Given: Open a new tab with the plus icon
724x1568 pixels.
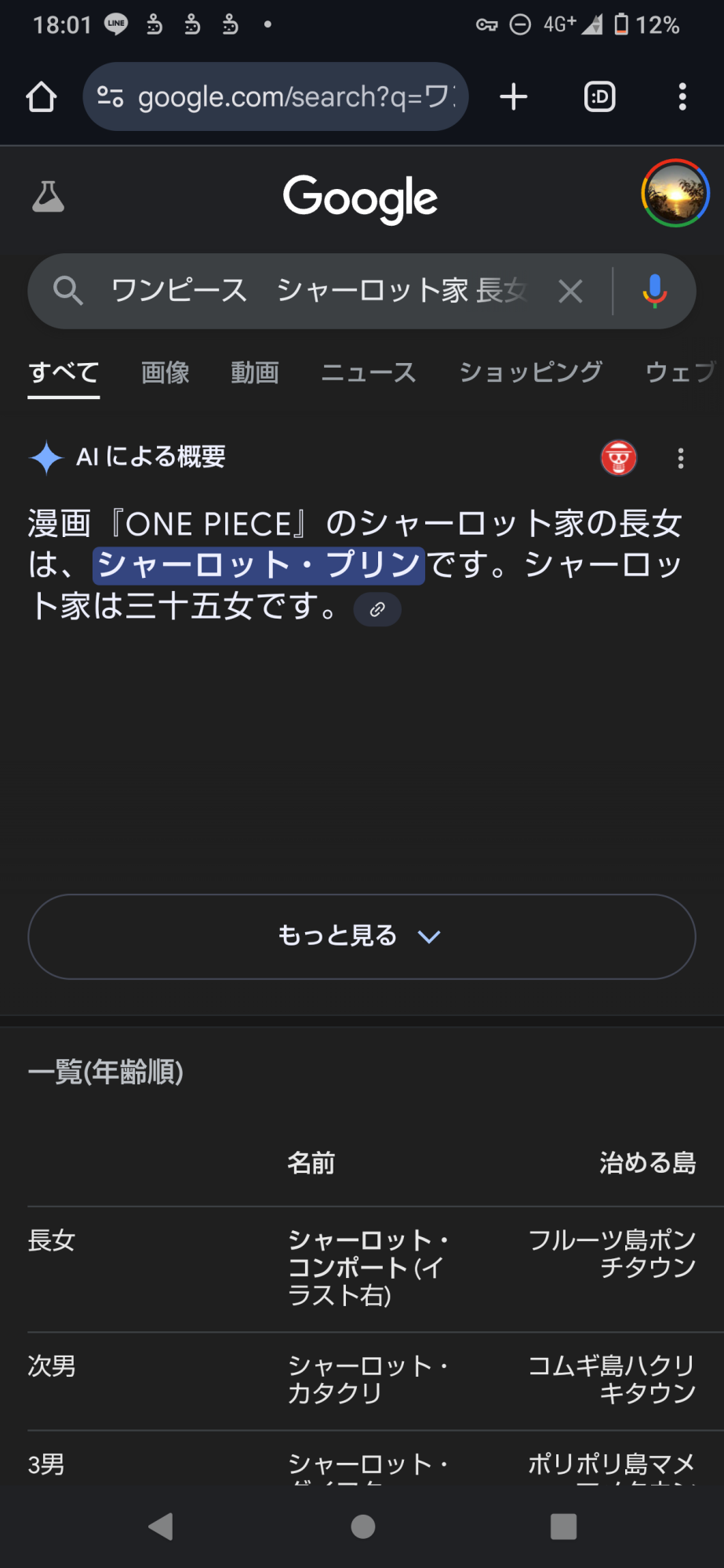Looking at the screenshot, I should [x=514, y=97].
